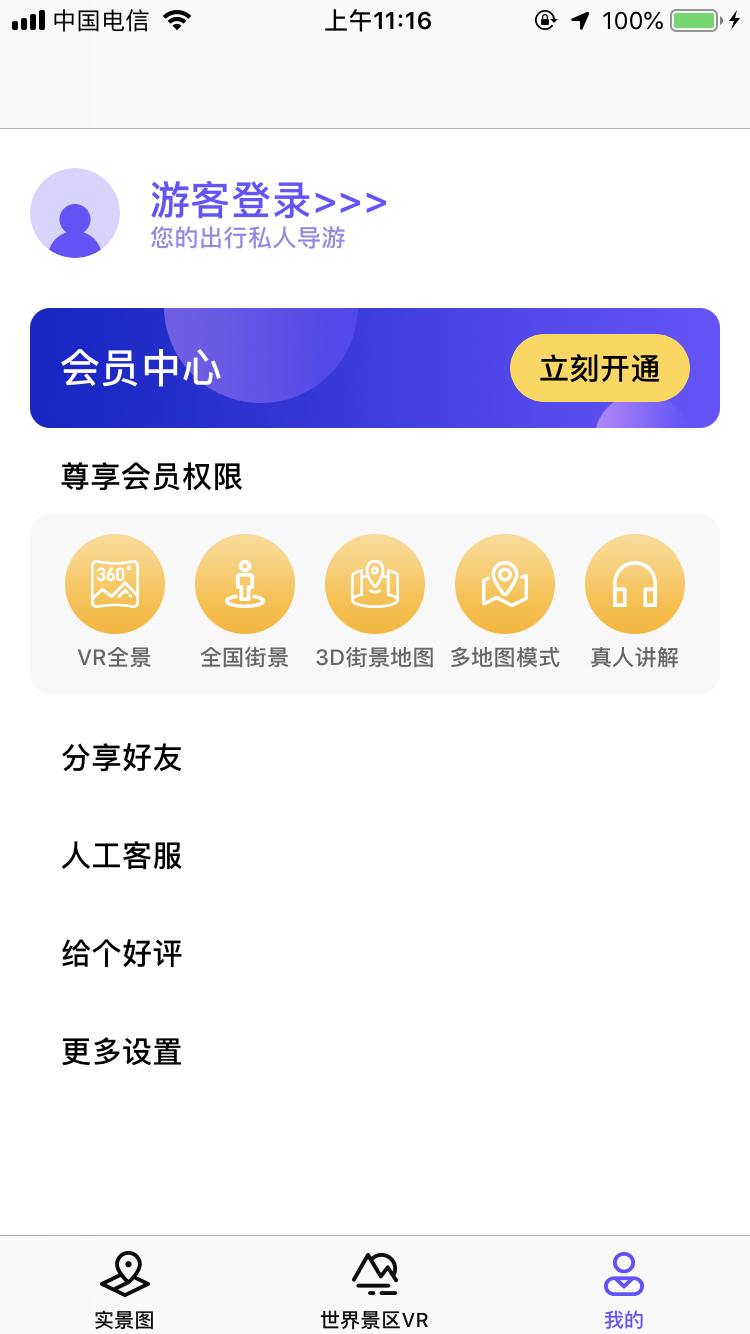Viewport: 750px width, 1334px height.
Task: Tap 游客登录 to log in
Action: click(x=268, y=201)
